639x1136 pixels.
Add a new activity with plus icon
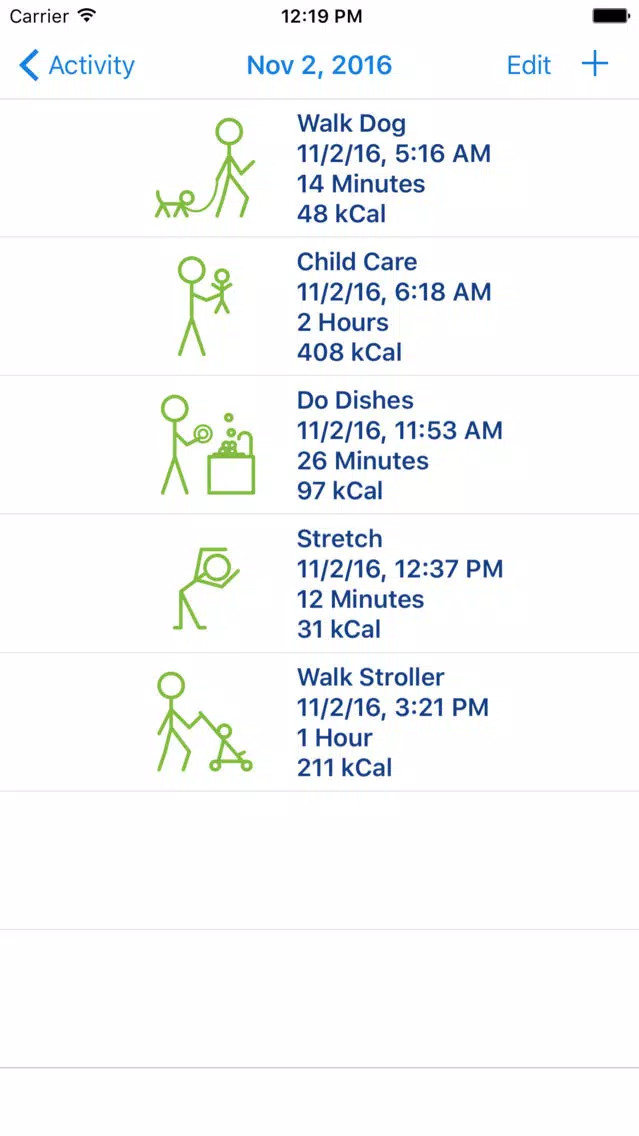coord(595,64)
